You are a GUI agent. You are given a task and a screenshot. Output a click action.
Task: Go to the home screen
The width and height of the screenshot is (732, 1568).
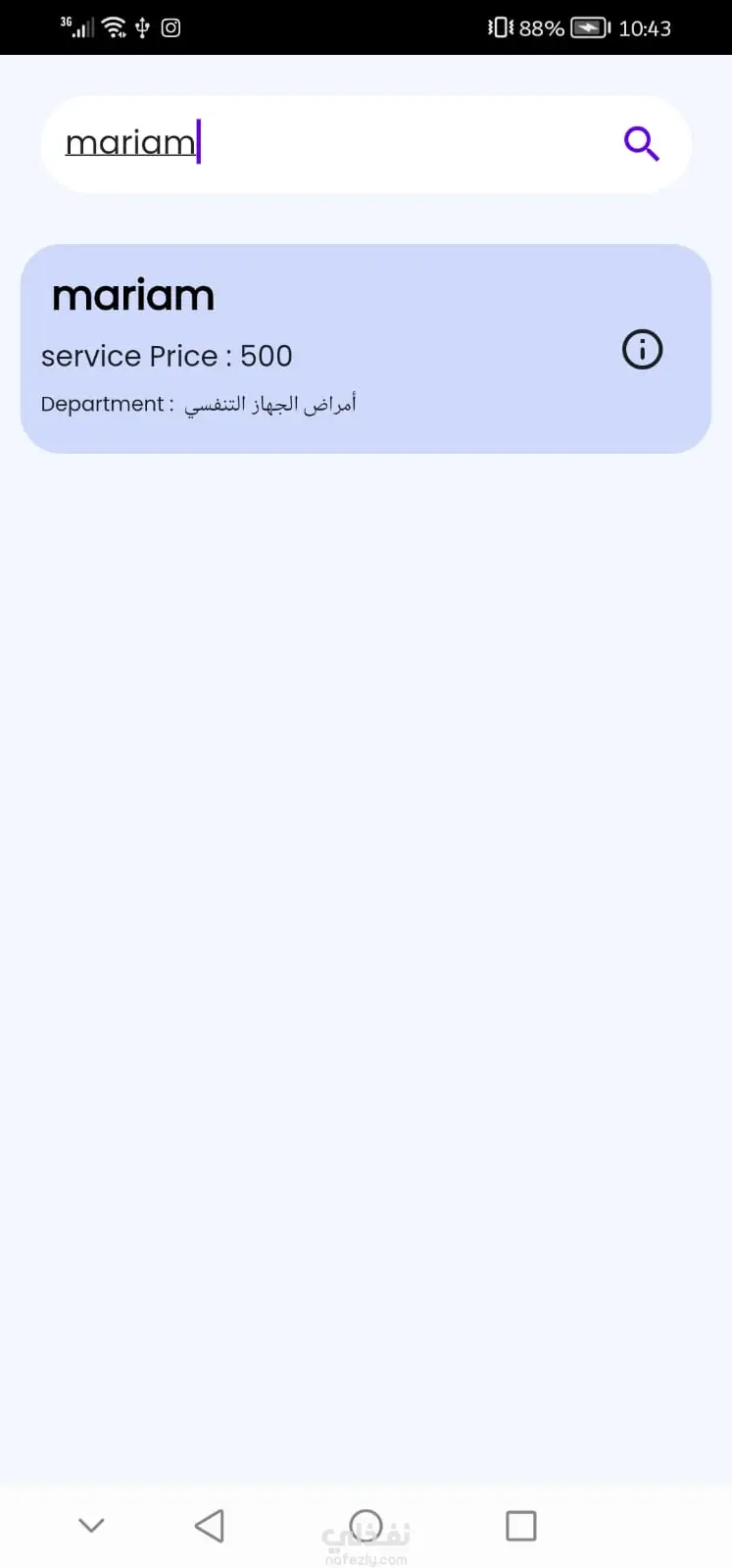[x=366, y=1526]
